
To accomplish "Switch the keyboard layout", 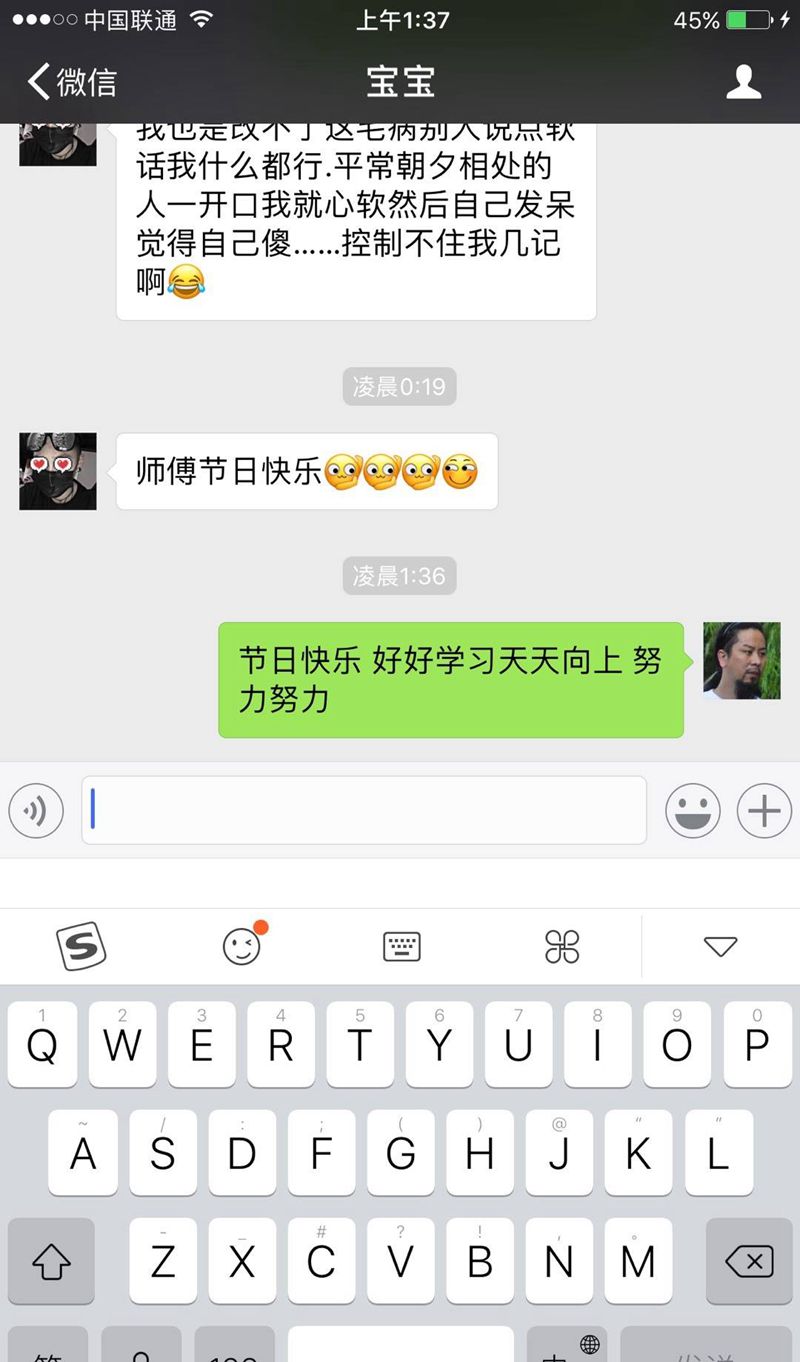I will (x=402, y=946).
